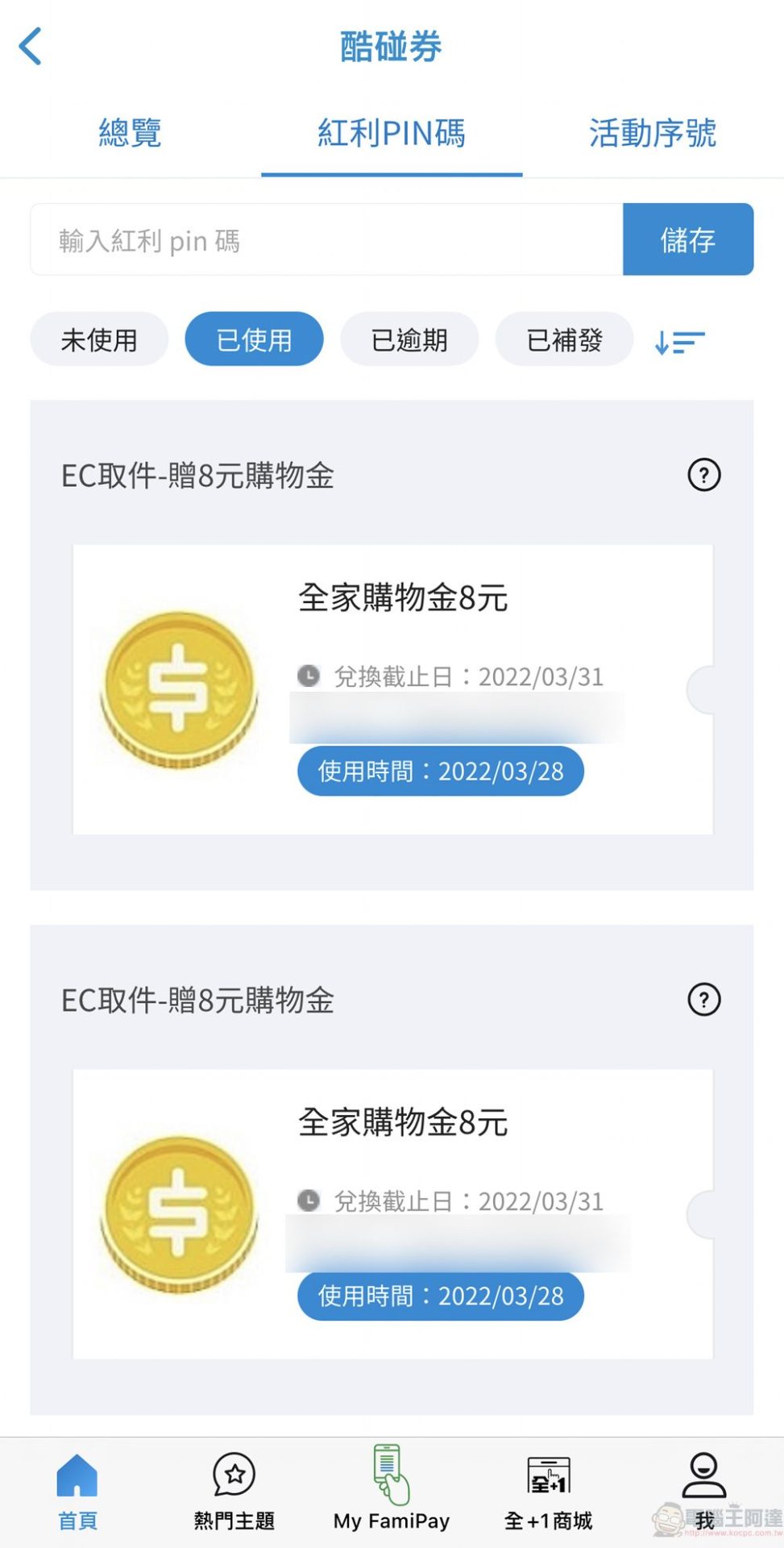The width and height of the screenshot is (784, 1548).
Task: Switch to the 我 profile tab
Action: pyautogui.click(x=704, y=1492)
